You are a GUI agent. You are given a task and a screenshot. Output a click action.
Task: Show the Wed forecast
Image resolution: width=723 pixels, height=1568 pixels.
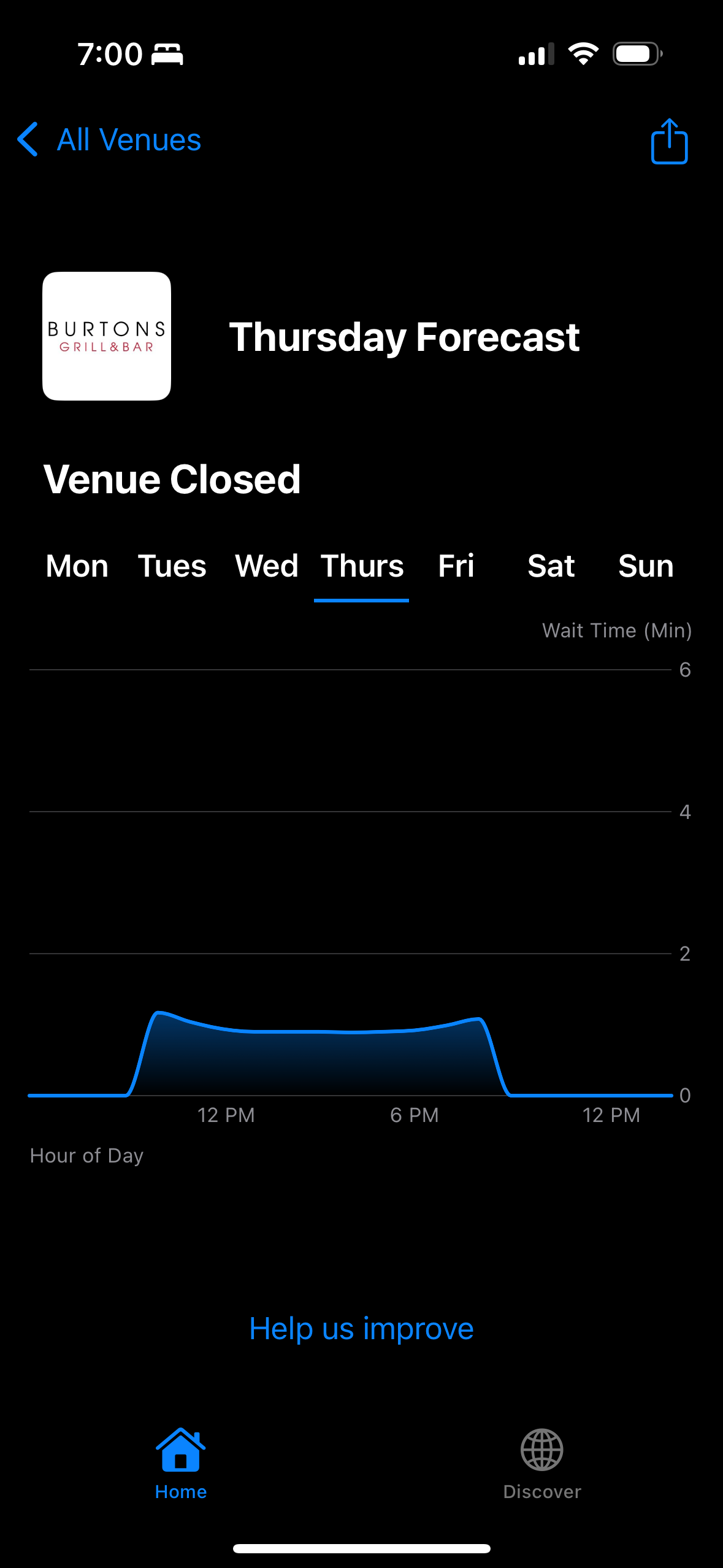267,566
